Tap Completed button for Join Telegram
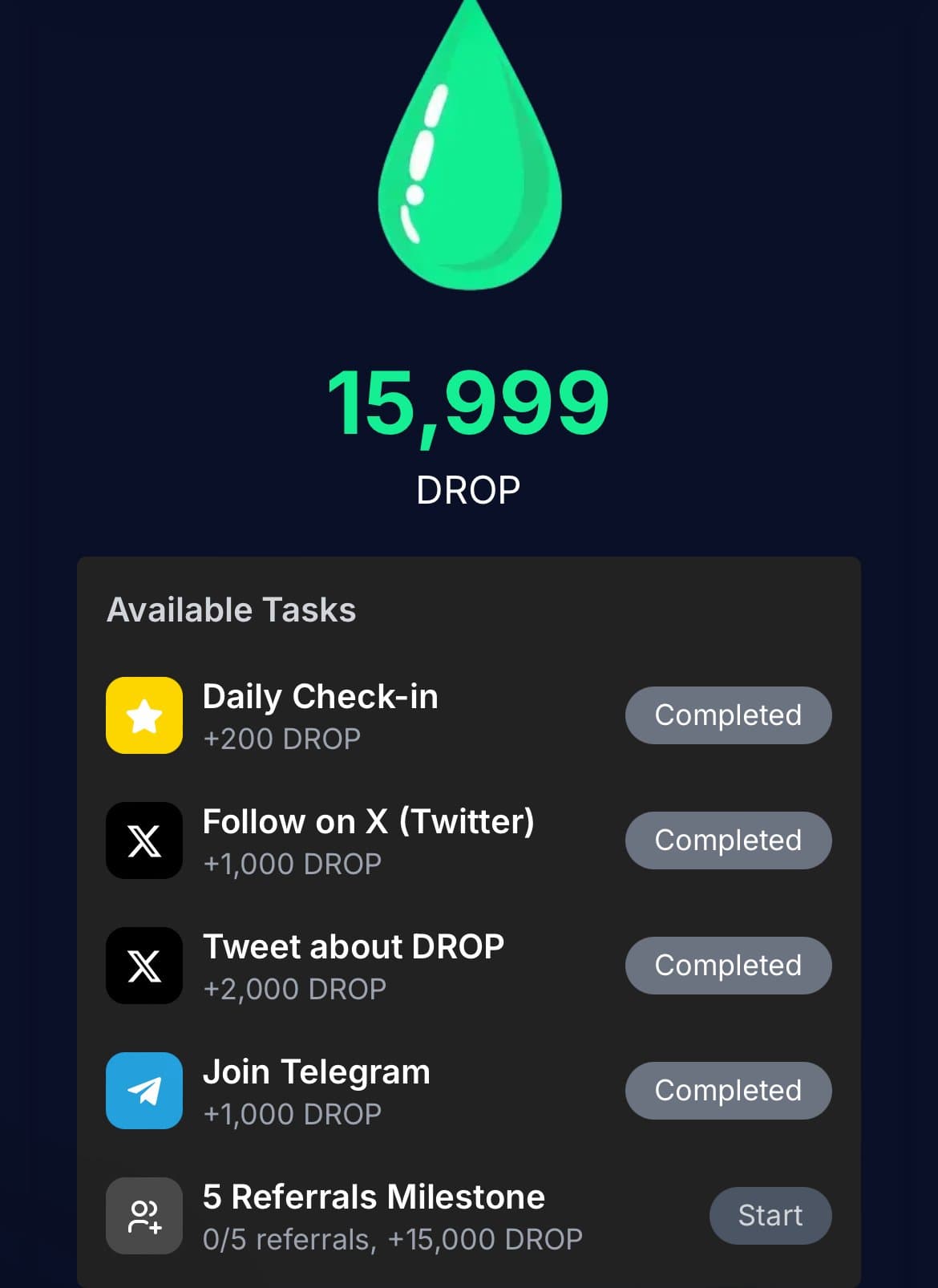 pos(728,1090)
